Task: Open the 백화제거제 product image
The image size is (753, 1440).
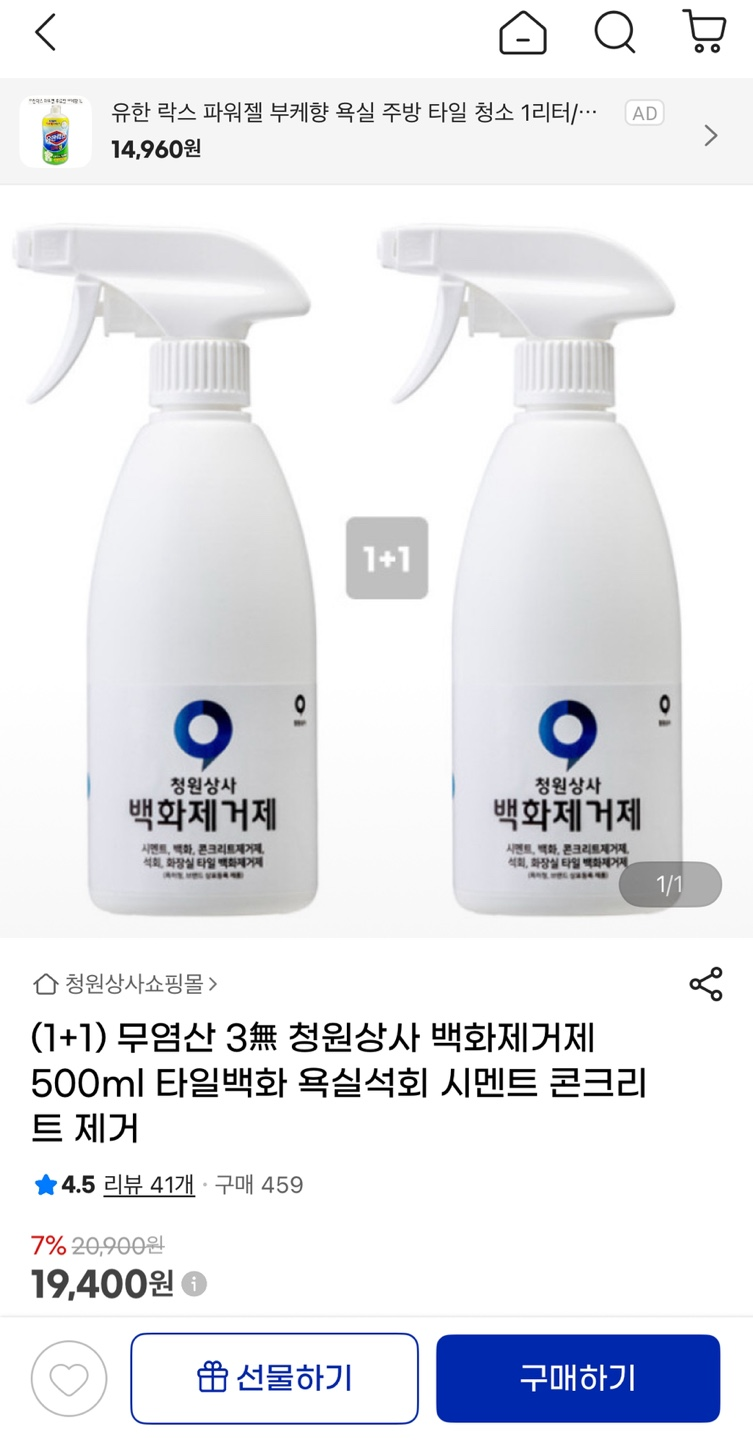Action: [376, 560]
